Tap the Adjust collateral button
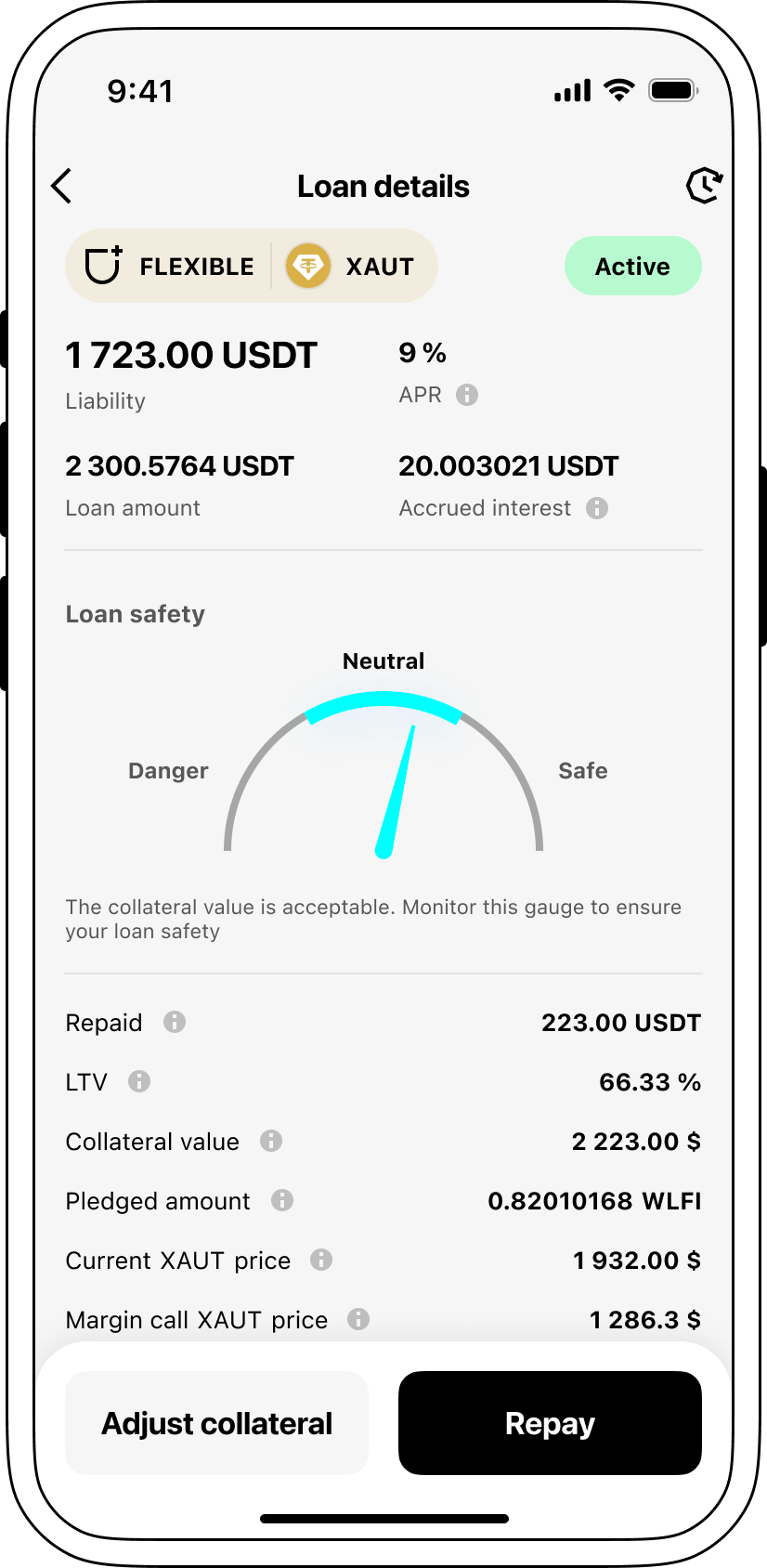The image size is (767, 1568). (x=217, y=1423)
